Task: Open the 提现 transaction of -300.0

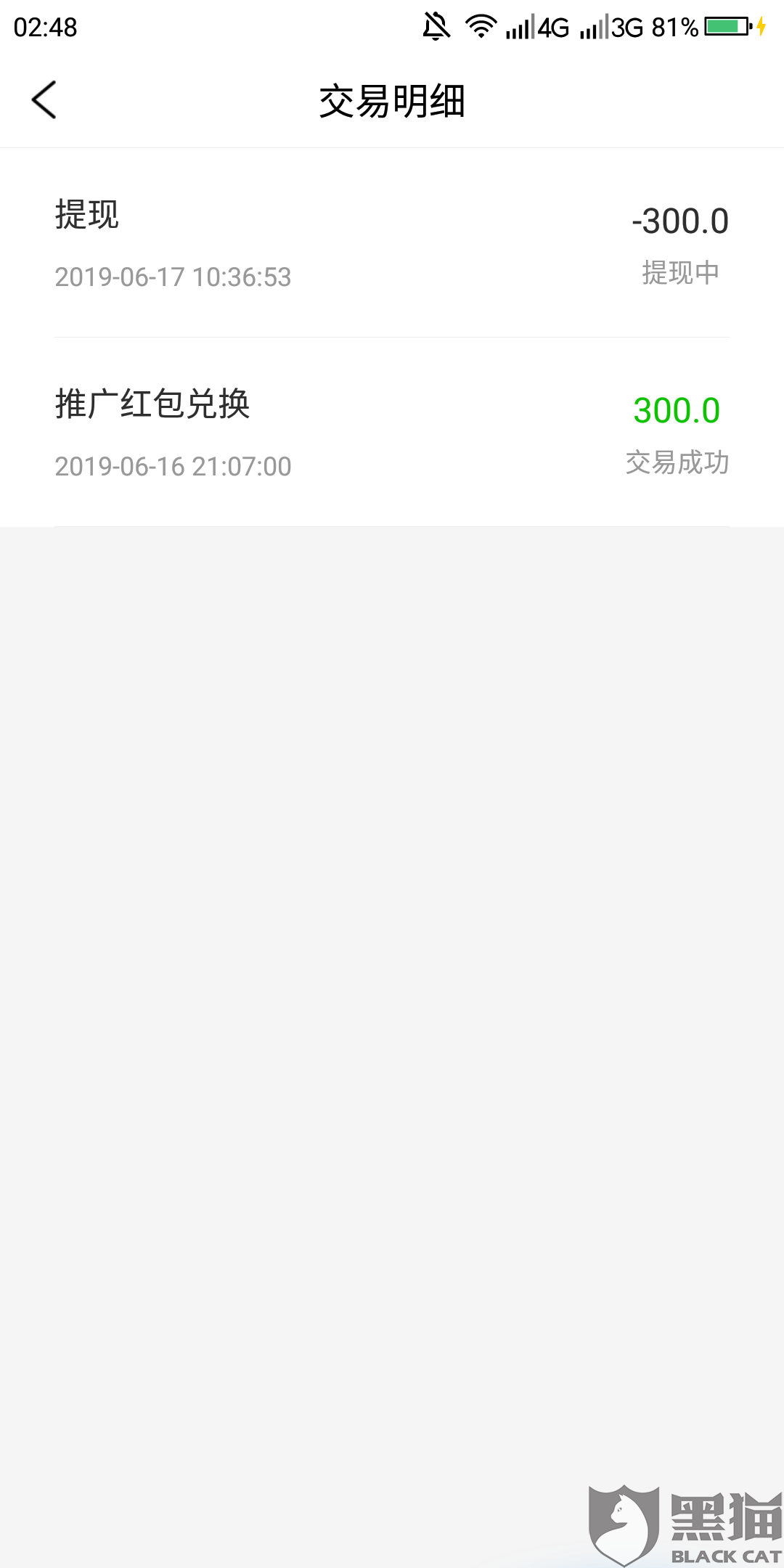Action: click(392, 244)
